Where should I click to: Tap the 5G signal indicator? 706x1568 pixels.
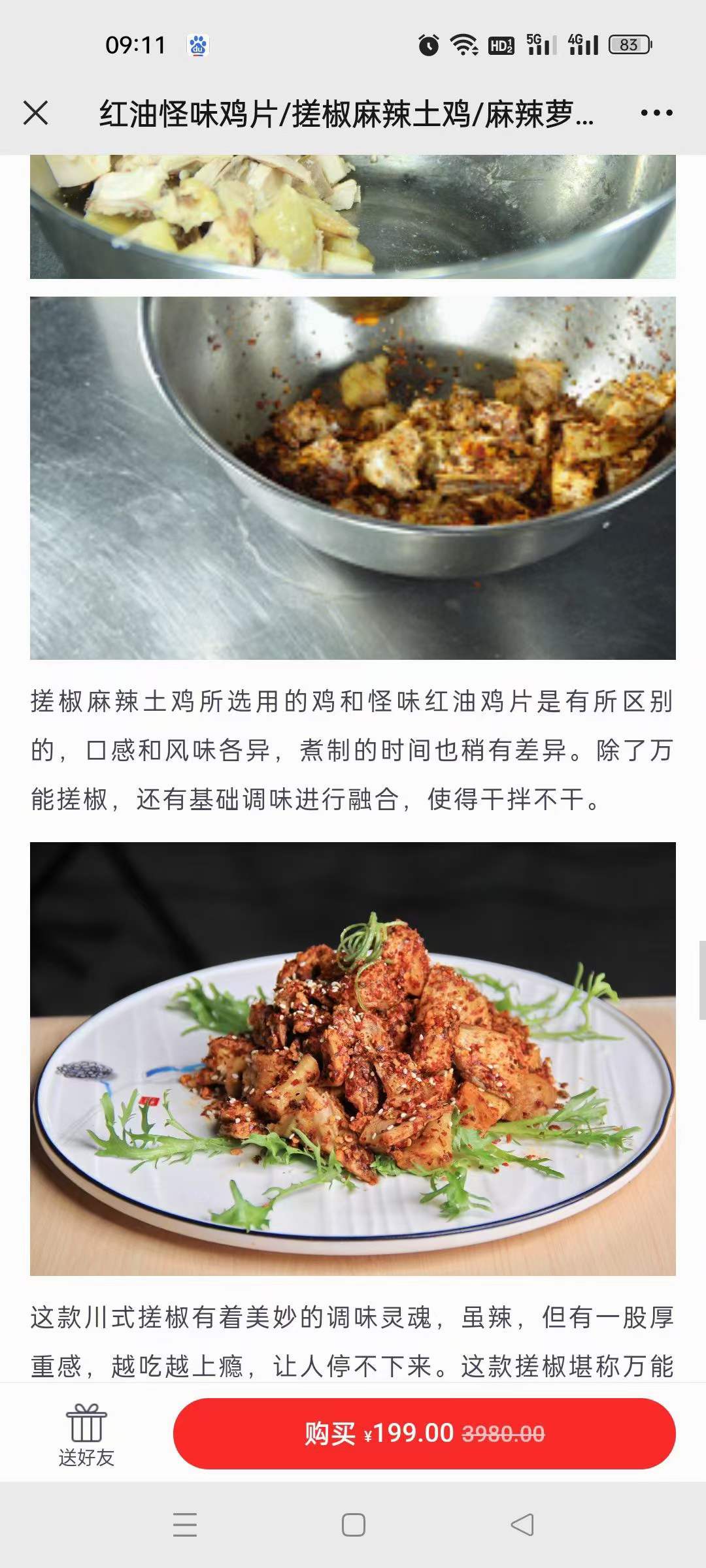click(541, 44)
